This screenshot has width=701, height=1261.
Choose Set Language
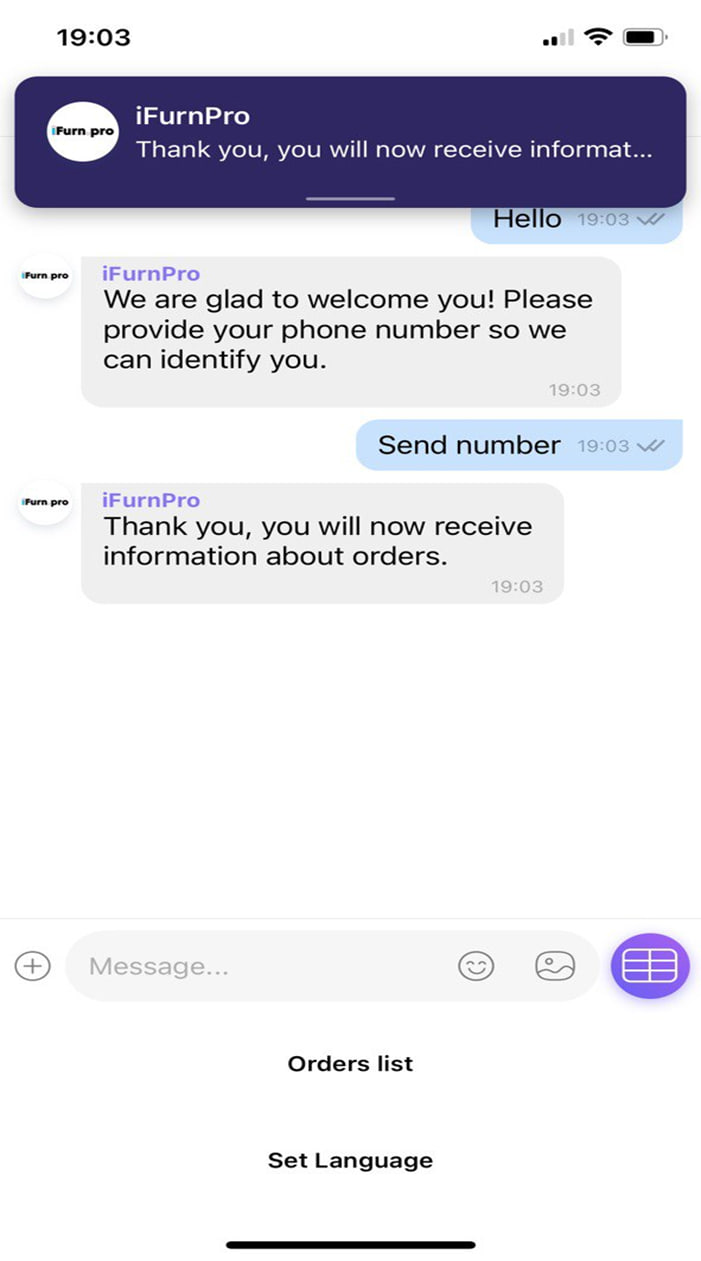pyautogui.click(x=350, y=1161)
